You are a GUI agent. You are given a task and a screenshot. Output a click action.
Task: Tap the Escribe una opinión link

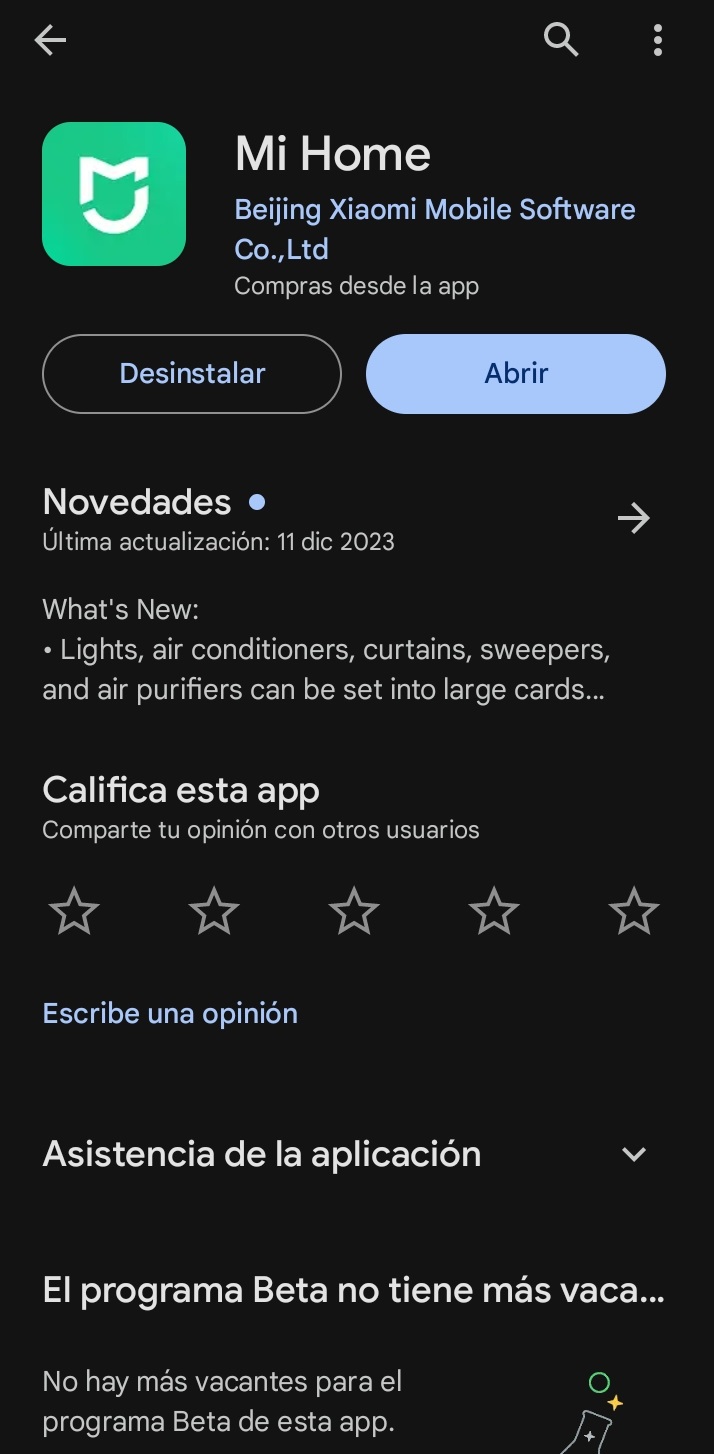170,1014
